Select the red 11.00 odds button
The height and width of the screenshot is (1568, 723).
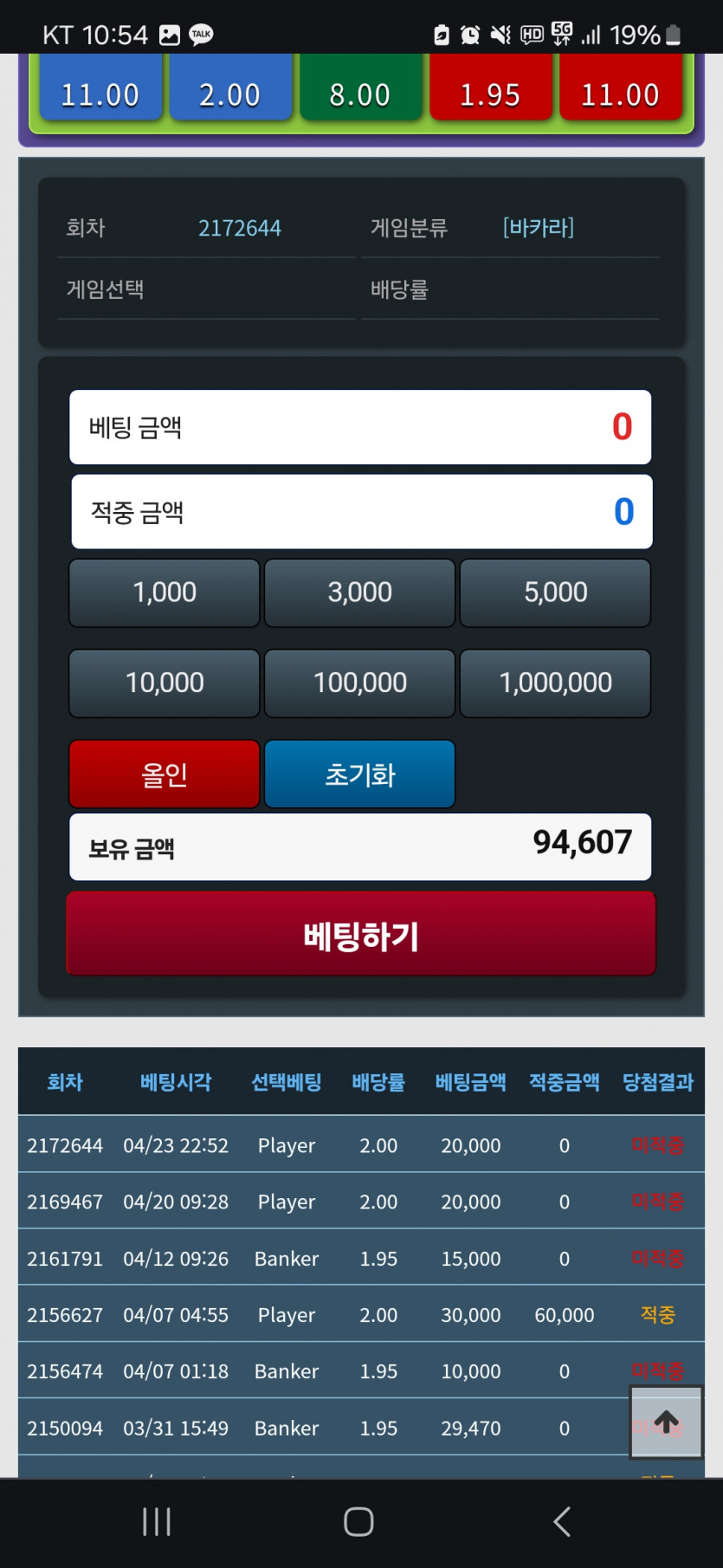(620, 91)
